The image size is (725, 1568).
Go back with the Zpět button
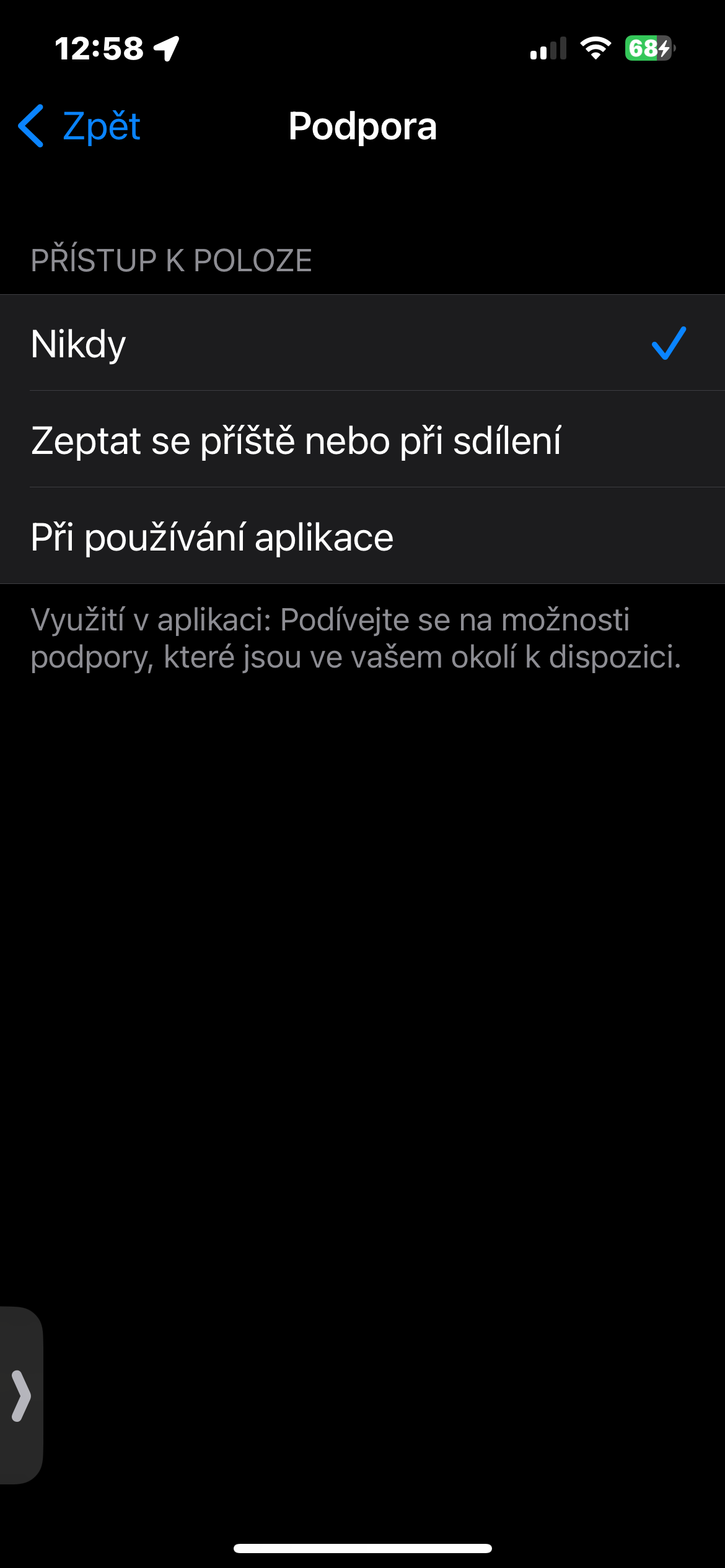click(81, 126)
